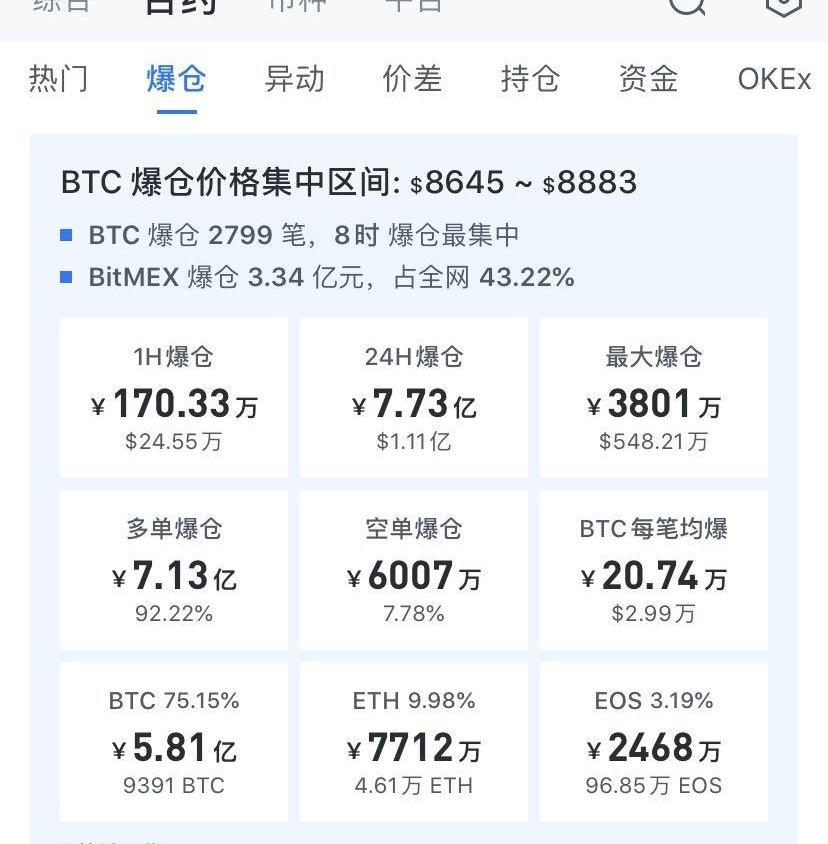Open the 异动 tab
The height and width of the screenshot is (844, 828).
coord(294,78)
